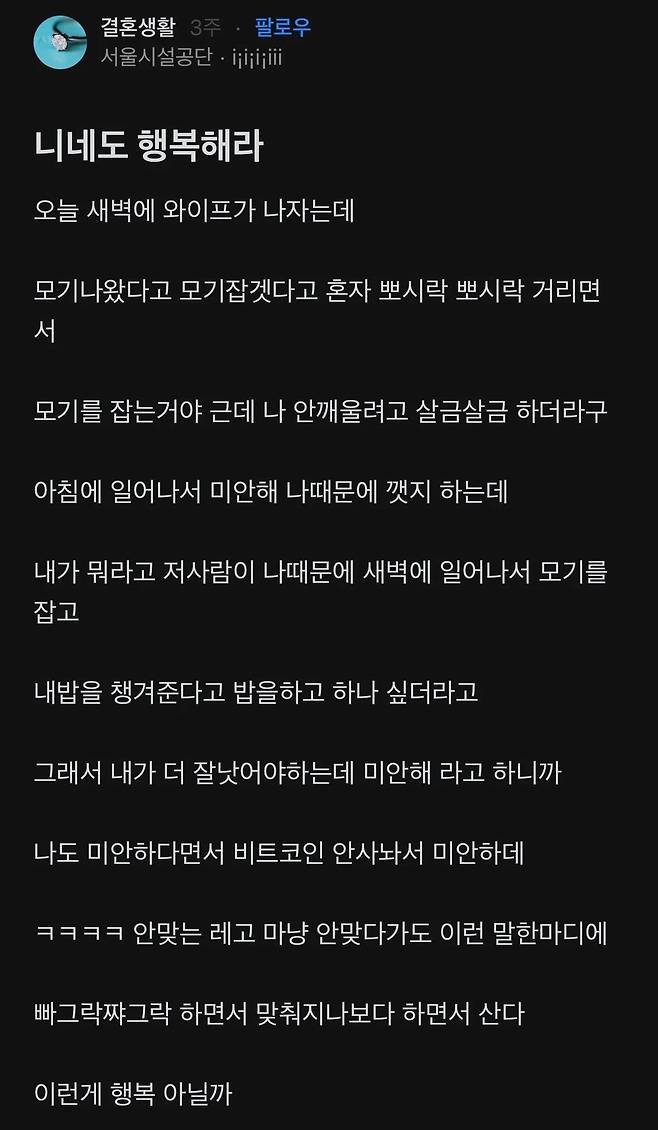Viewport: 658px width, 1130px height.
Task: Follow the 결혼생활 topic
Action: [x=282, y=27]
